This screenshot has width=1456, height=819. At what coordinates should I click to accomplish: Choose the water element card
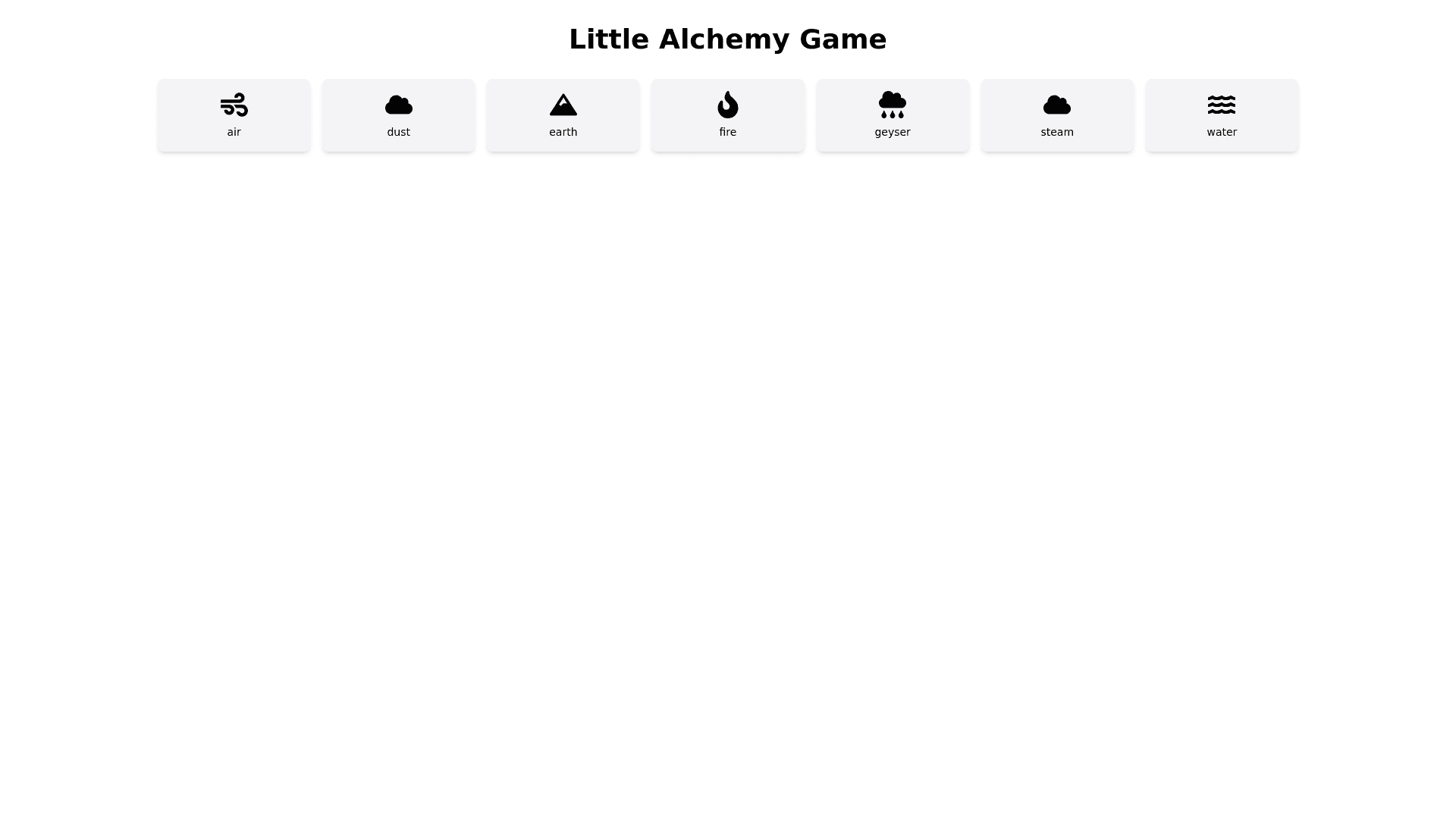[1221, 115]
